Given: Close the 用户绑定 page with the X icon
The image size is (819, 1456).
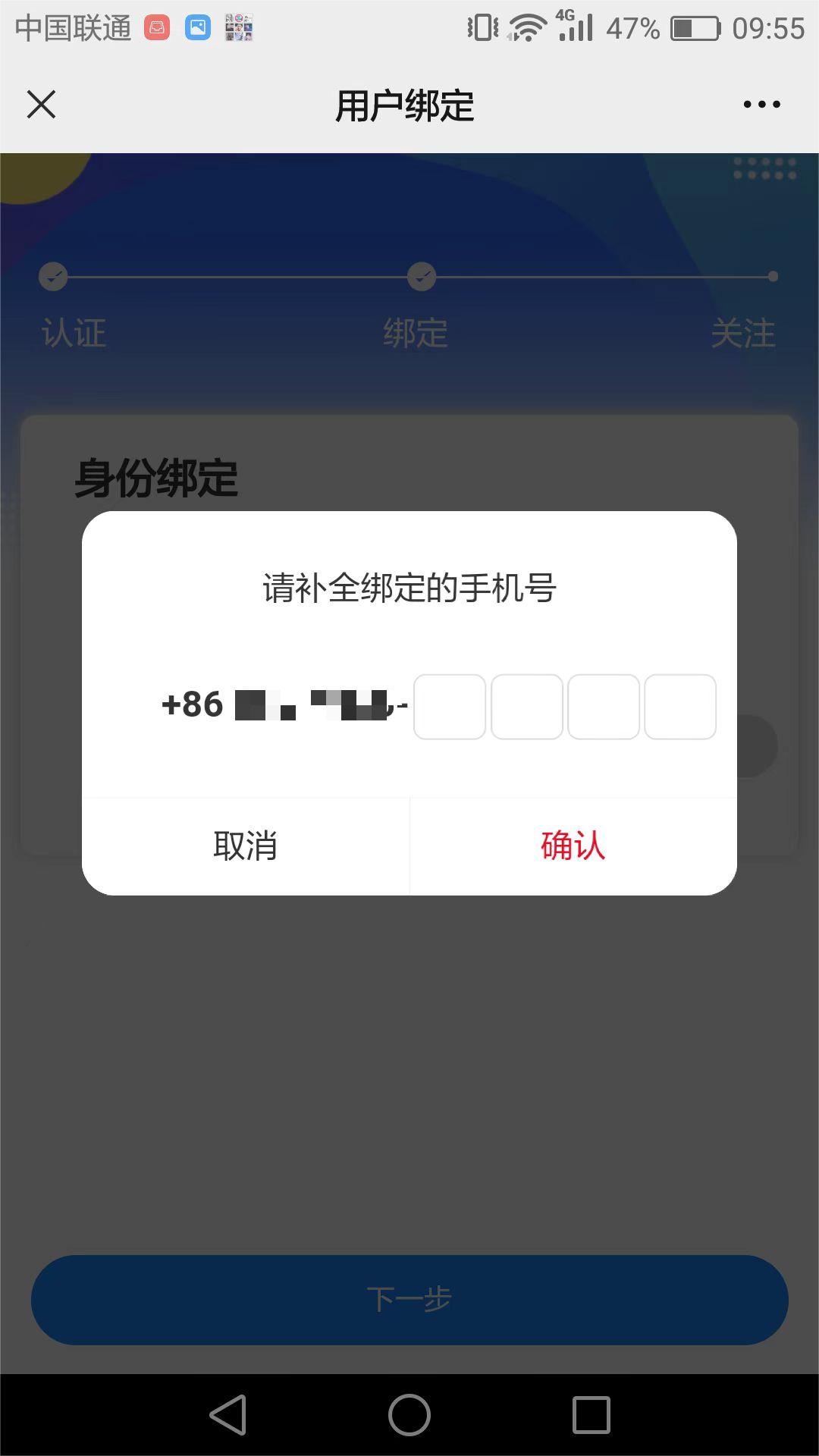Looking at the screenshot, I should tap(41, 105).
